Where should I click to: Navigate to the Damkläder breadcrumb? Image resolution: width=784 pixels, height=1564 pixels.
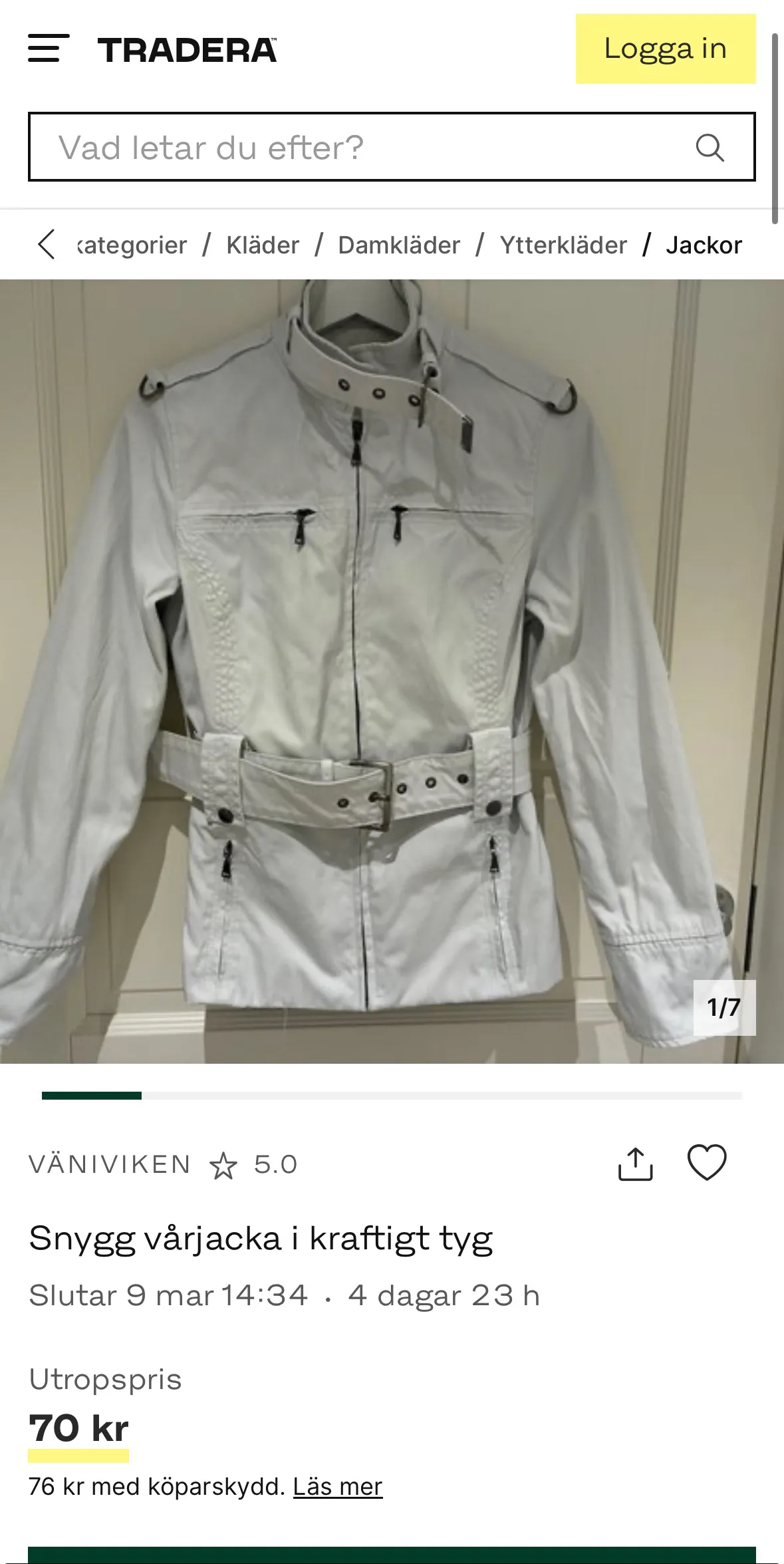point(398,244)
